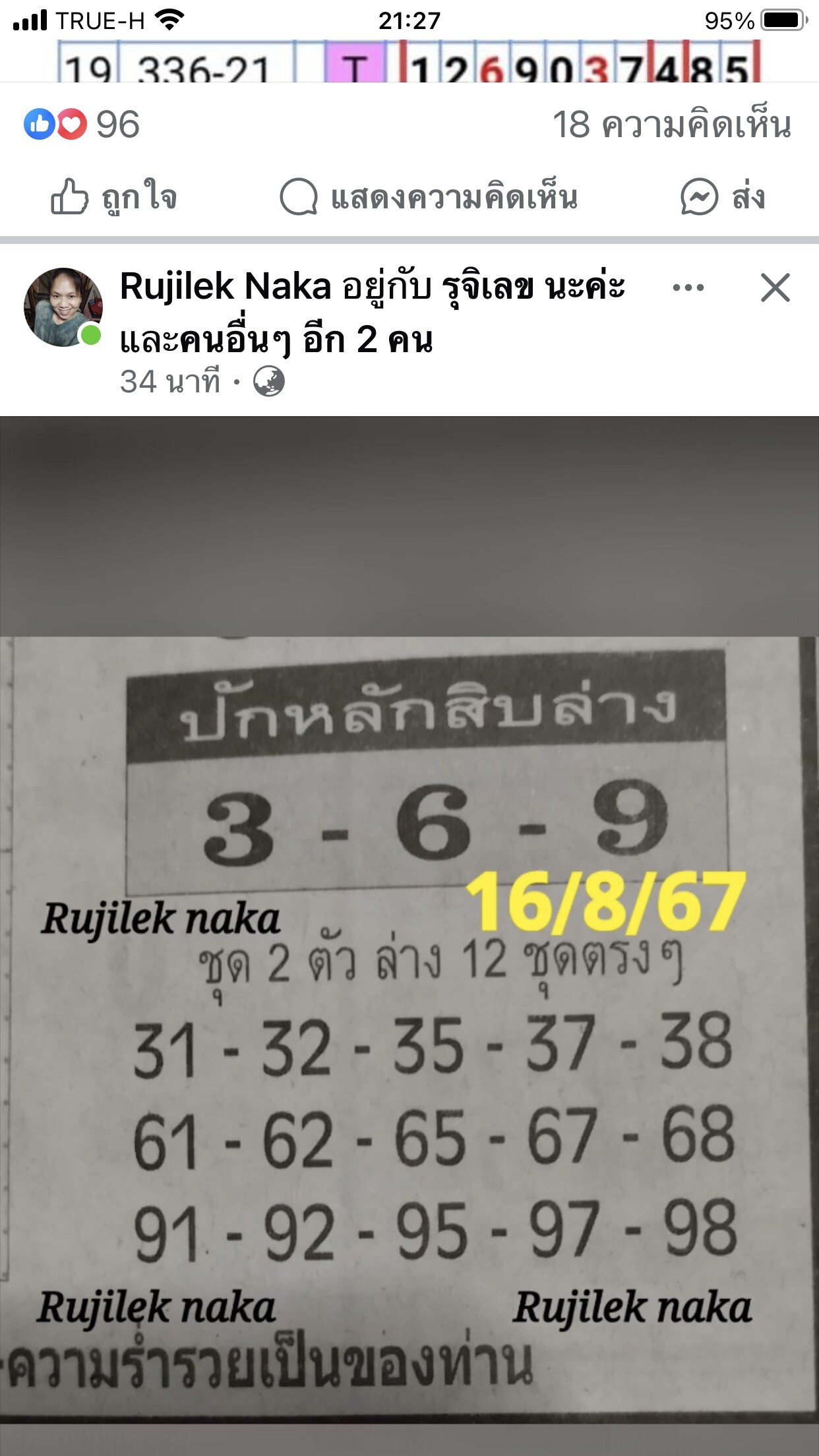This screenshot has height=1456, width=819.
Task: Dismiss Rujilek Naka's post with the X
Action: (x=775, y=288)
